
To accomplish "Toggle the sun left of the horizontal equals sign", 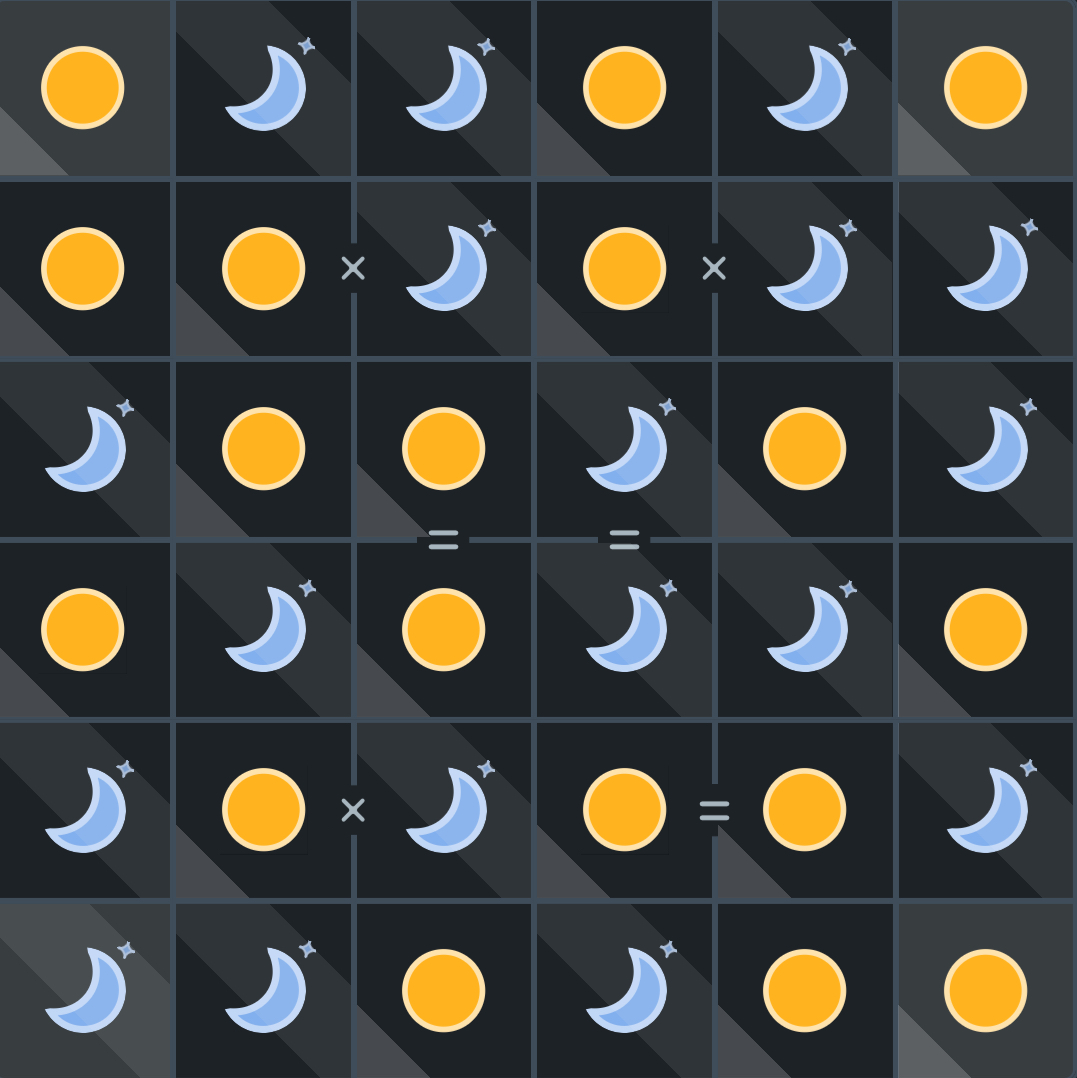I will 624,810.
